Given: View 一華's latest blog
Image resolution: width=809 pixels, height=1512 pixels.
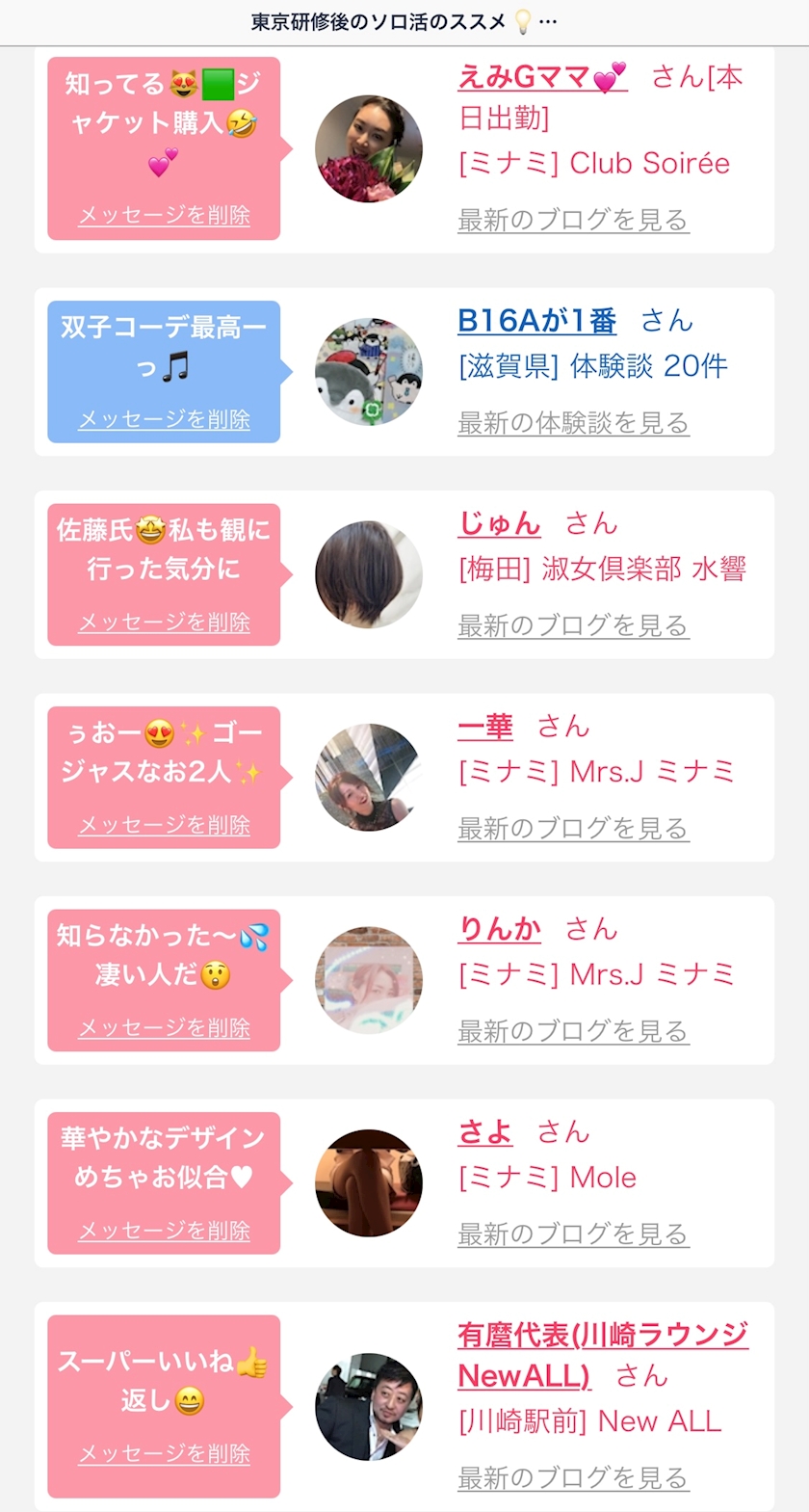Looking at the screenshot, I should tap(572, 828).
